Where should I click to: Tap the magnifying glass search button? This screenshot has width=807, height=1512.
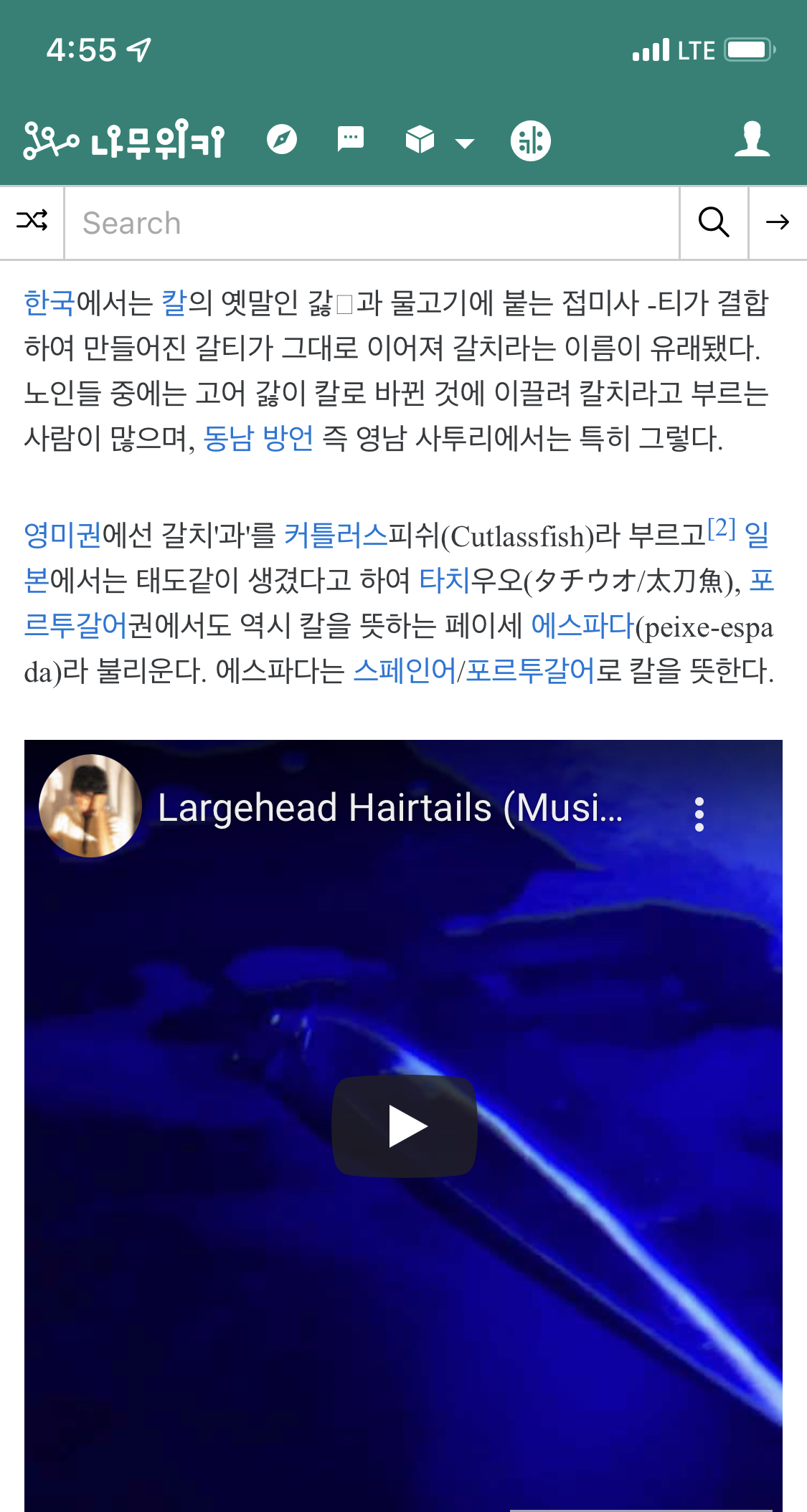[714, 222]
